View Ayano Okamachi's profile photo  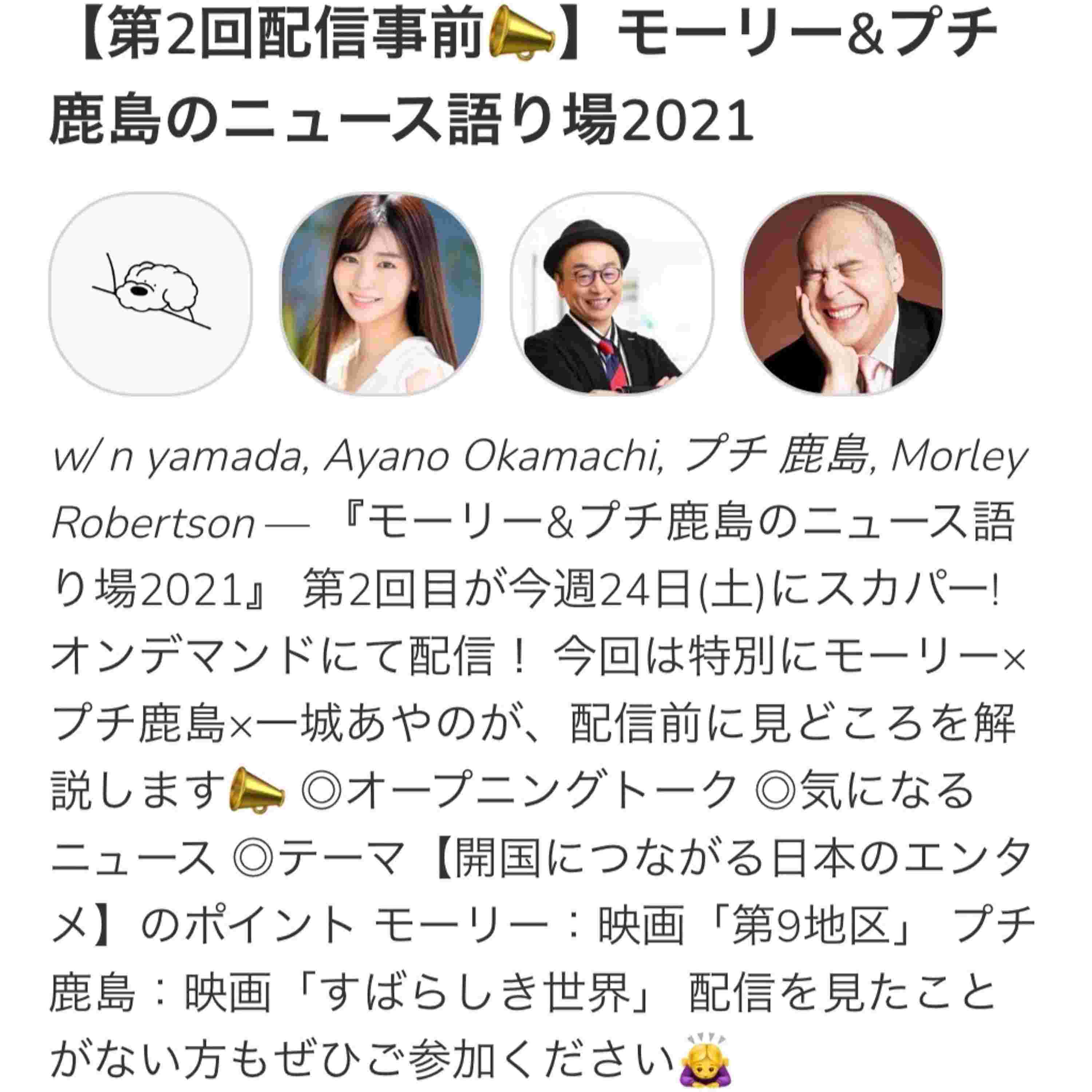tap(381, 294)
